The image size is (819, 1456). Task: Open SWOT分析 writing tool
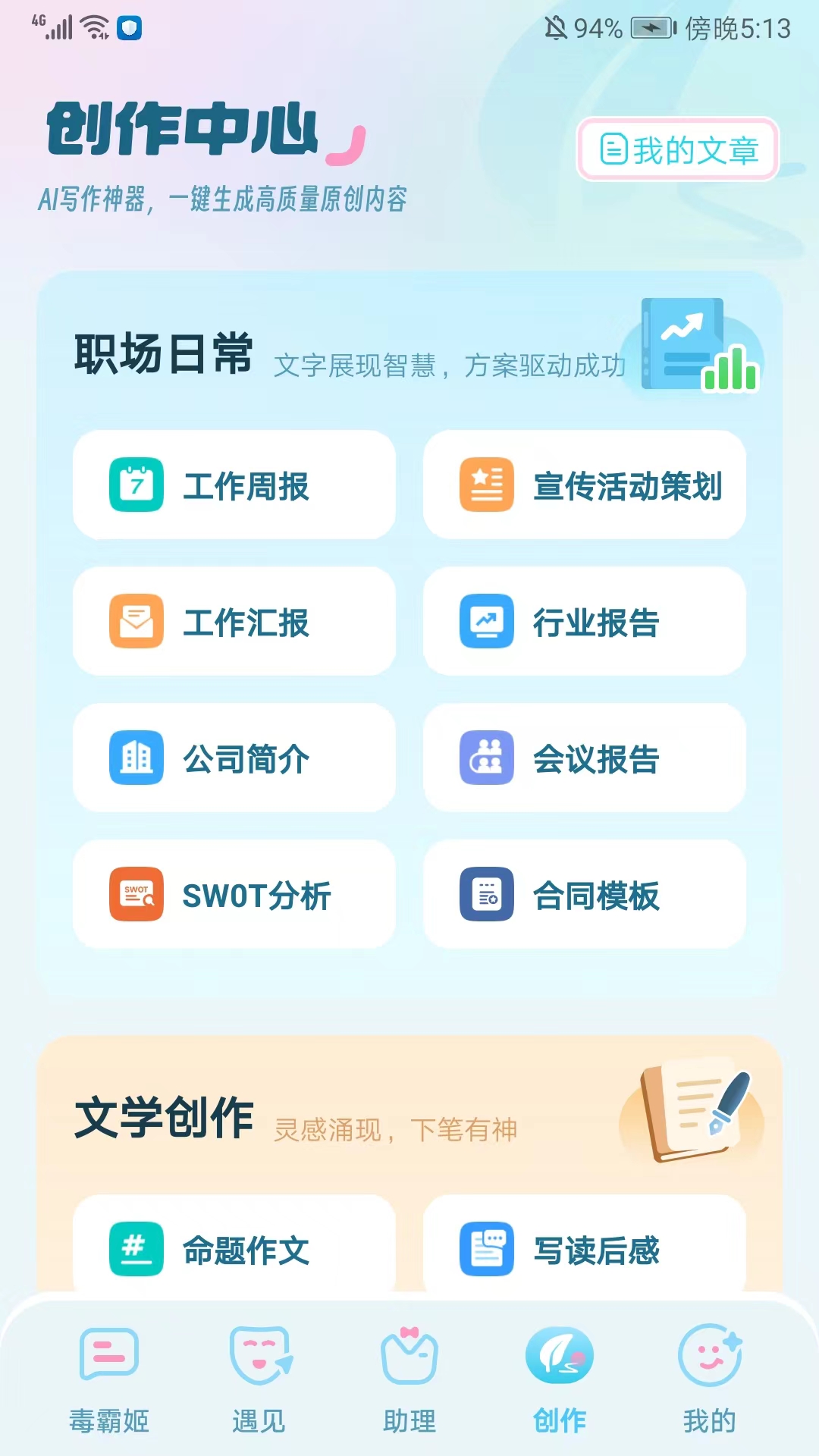click(234, 895)
